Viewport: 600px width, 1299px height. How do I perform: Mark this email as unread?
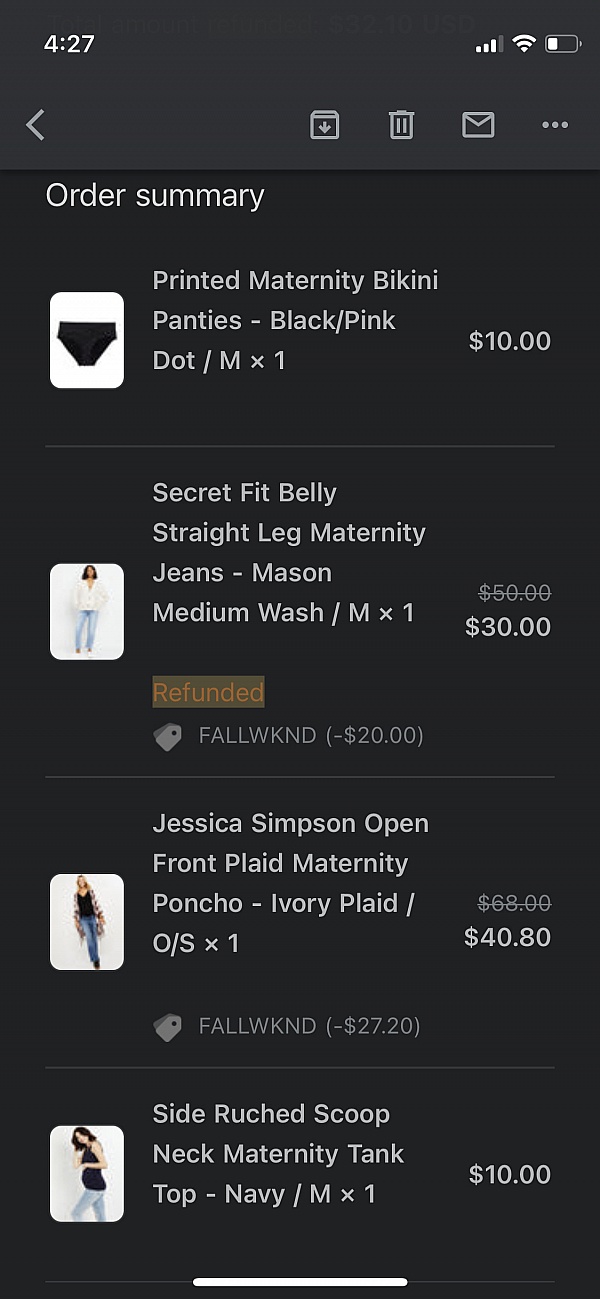[x=478, y=125]
